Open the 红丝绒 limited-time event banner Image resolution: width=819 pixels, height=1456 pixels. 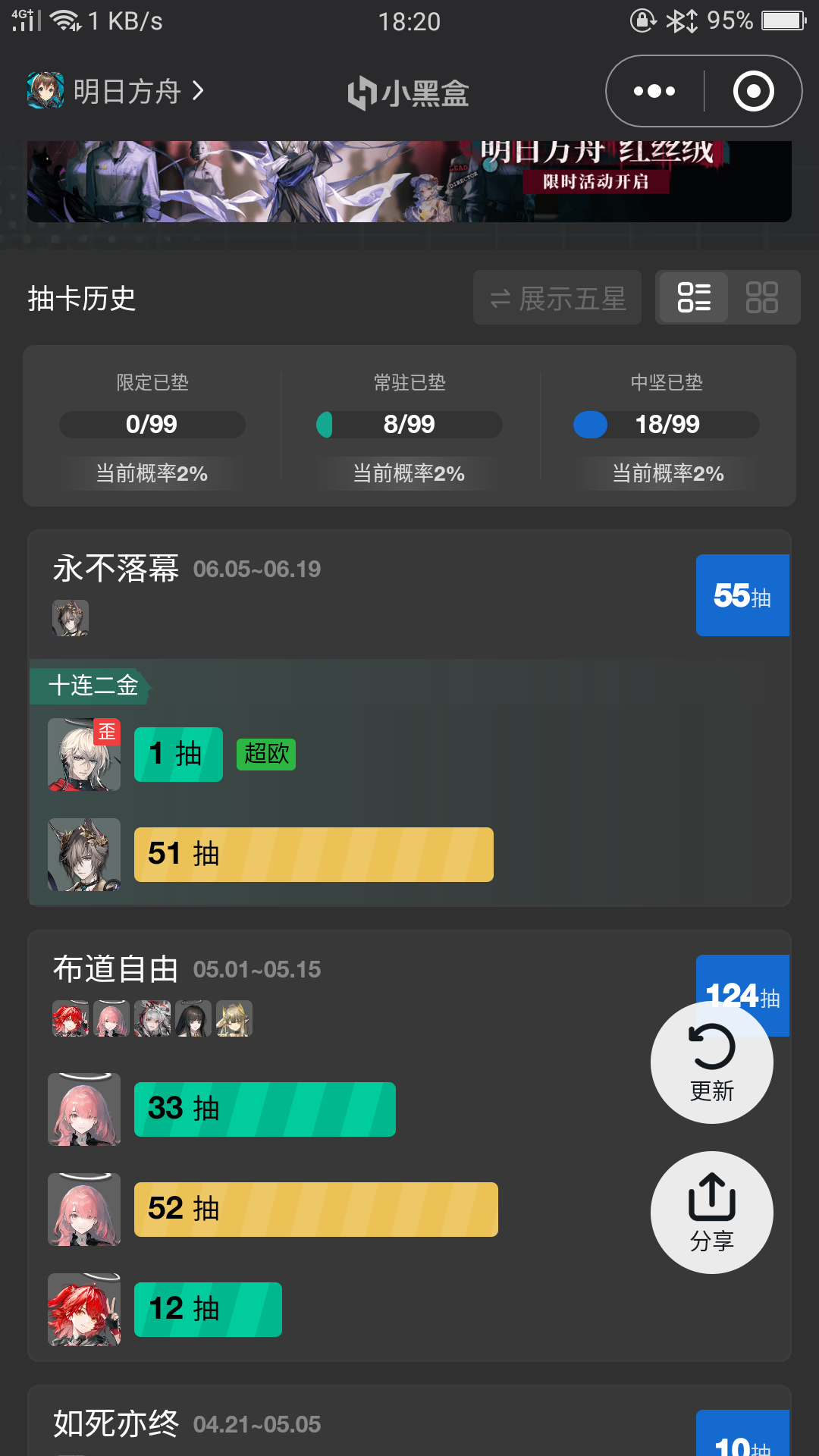pos(409,181)
